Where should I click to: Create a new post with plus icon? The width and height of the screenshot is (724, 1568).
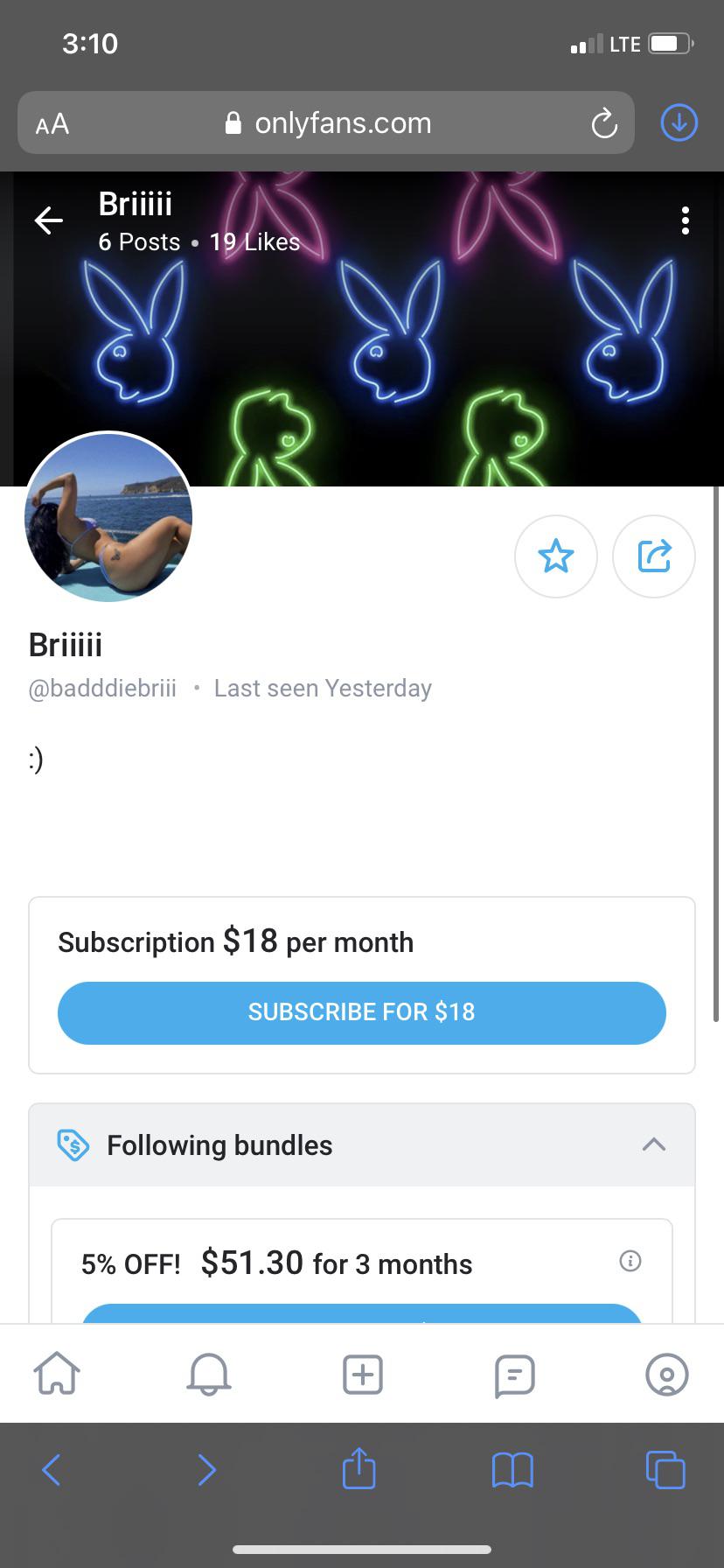(362, 1374)
